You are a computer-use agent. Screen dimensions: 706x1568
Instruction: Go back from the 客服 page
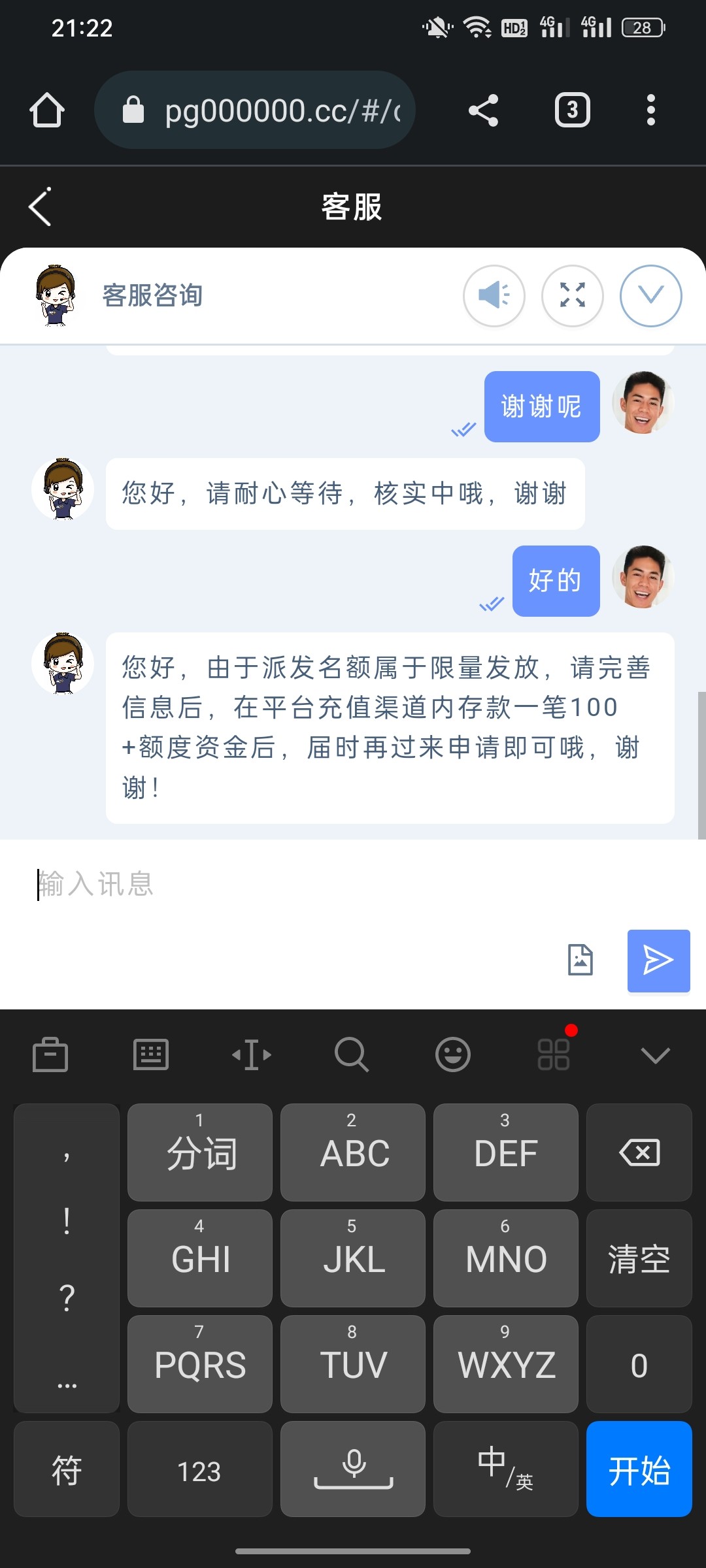click(41, 207)
